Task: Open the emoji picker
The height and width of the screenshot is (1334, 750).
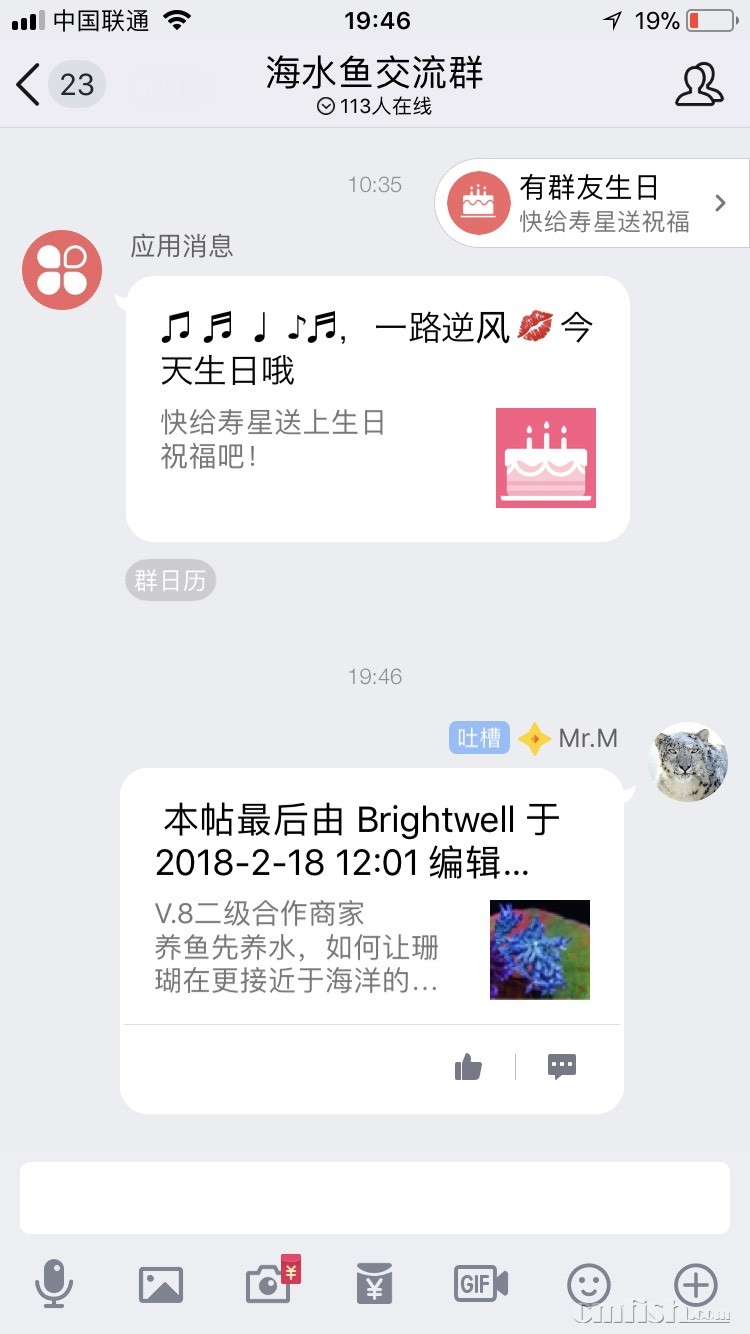Action: (588, 1283)
